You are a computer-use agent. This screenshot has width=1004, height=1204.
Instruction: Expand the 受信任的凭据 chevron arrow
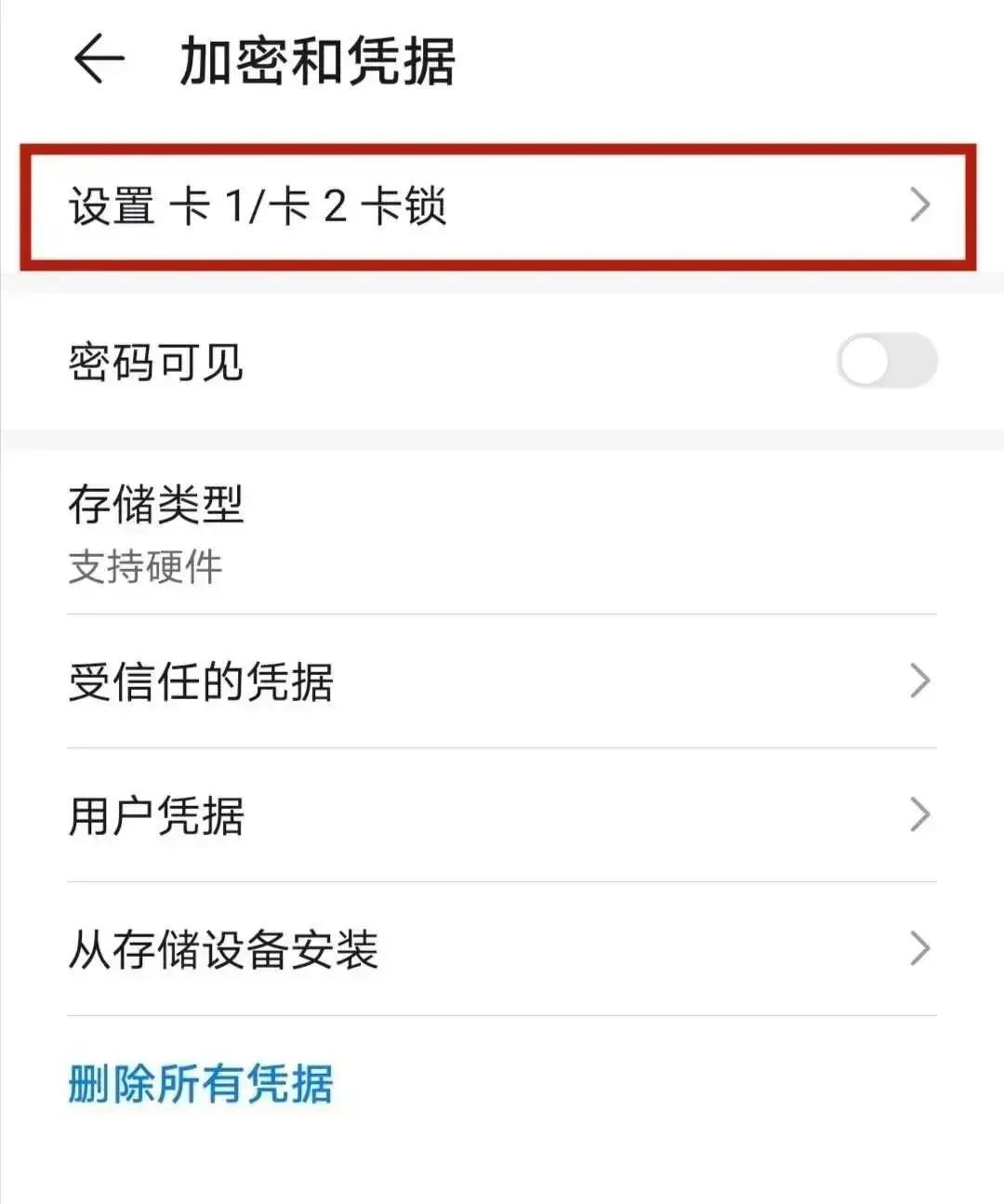pos(918,681)
